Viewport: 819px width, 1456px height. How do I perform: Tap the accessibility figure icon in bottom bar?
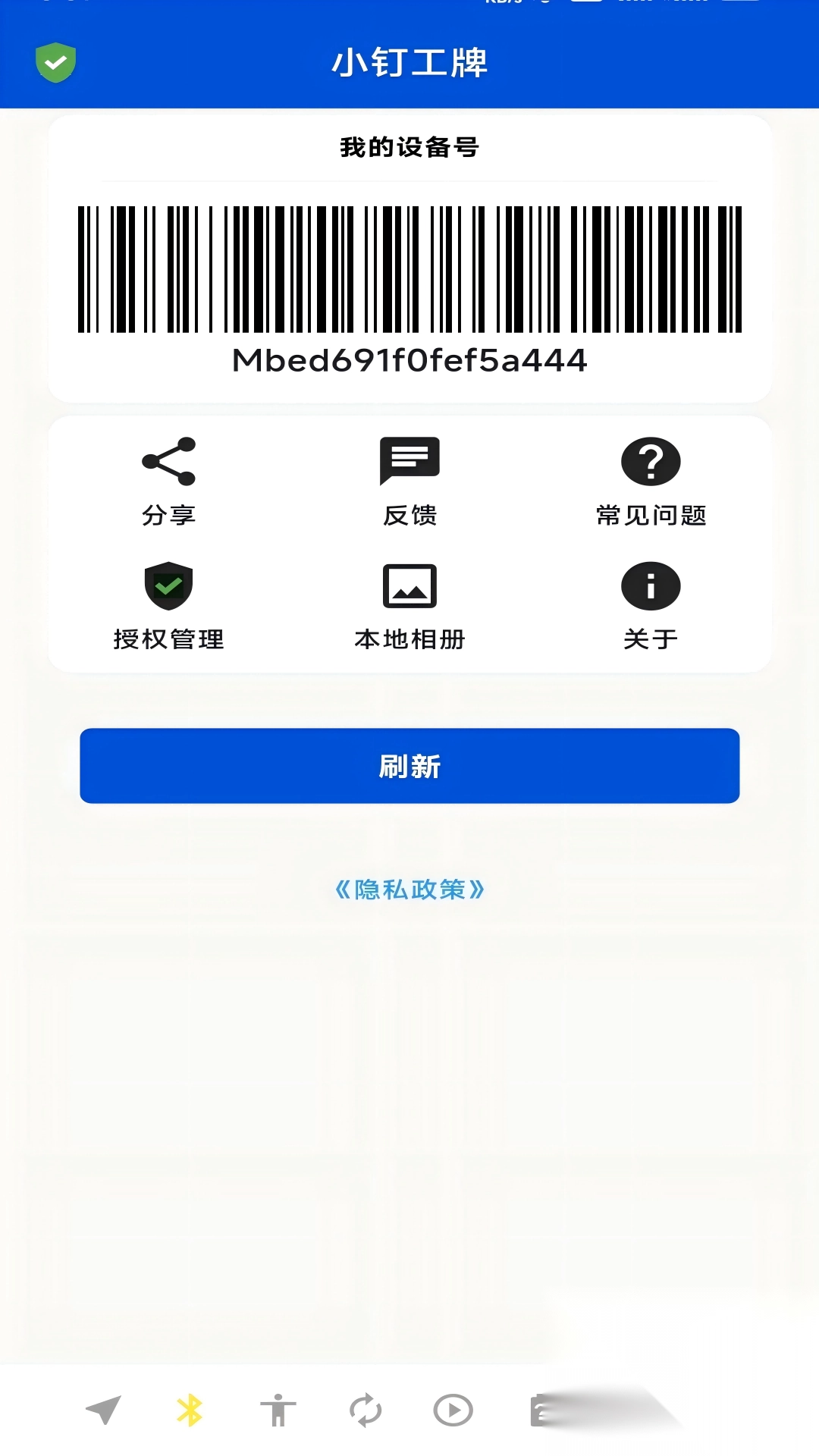(279, 1405)
